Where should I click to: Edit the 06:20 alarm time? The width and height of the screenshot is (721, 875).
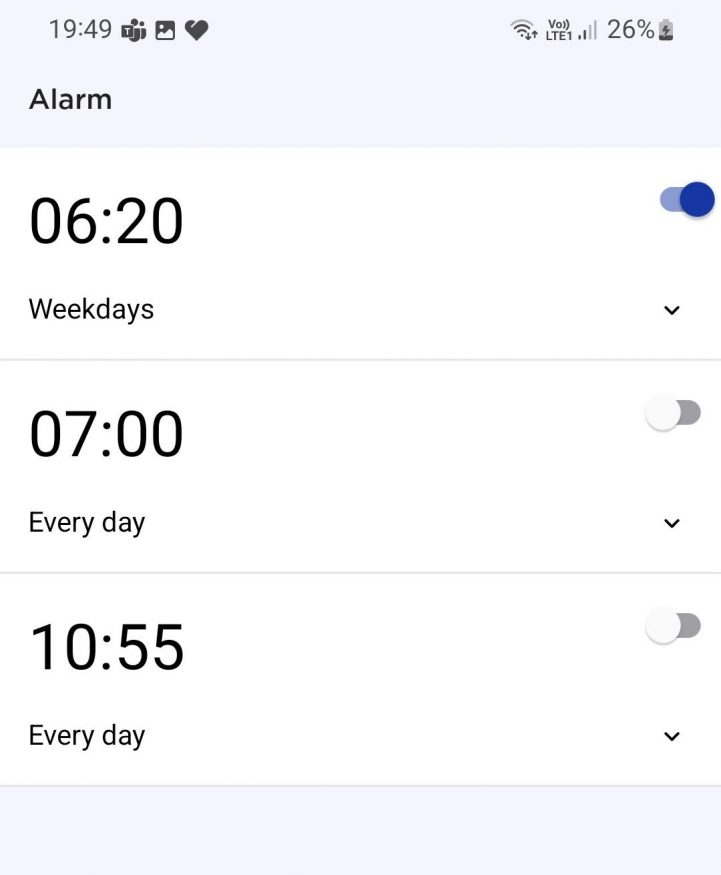coord(107,221)
